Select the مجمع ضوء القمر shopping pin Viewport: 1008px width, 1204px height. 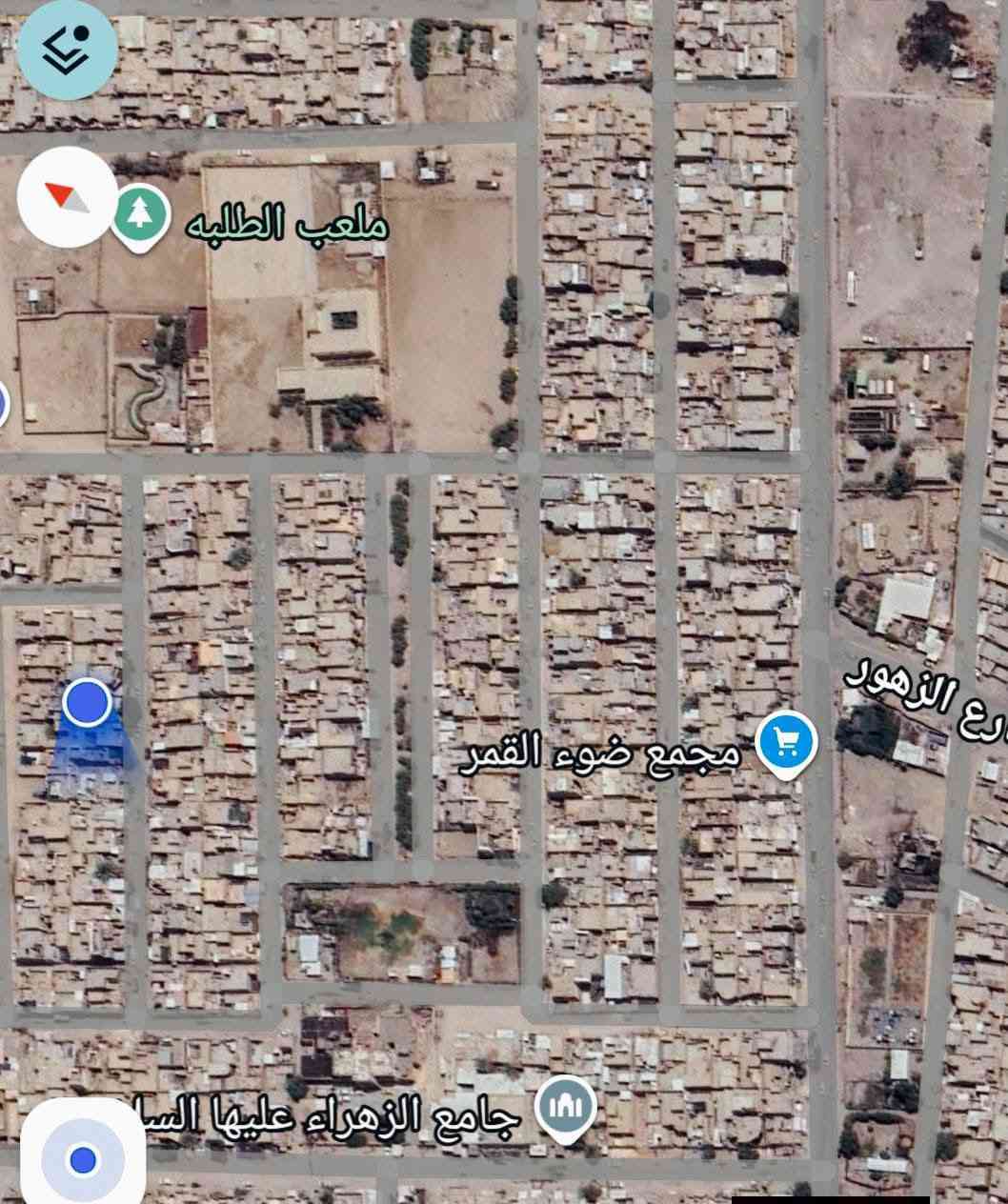[786, 741]
